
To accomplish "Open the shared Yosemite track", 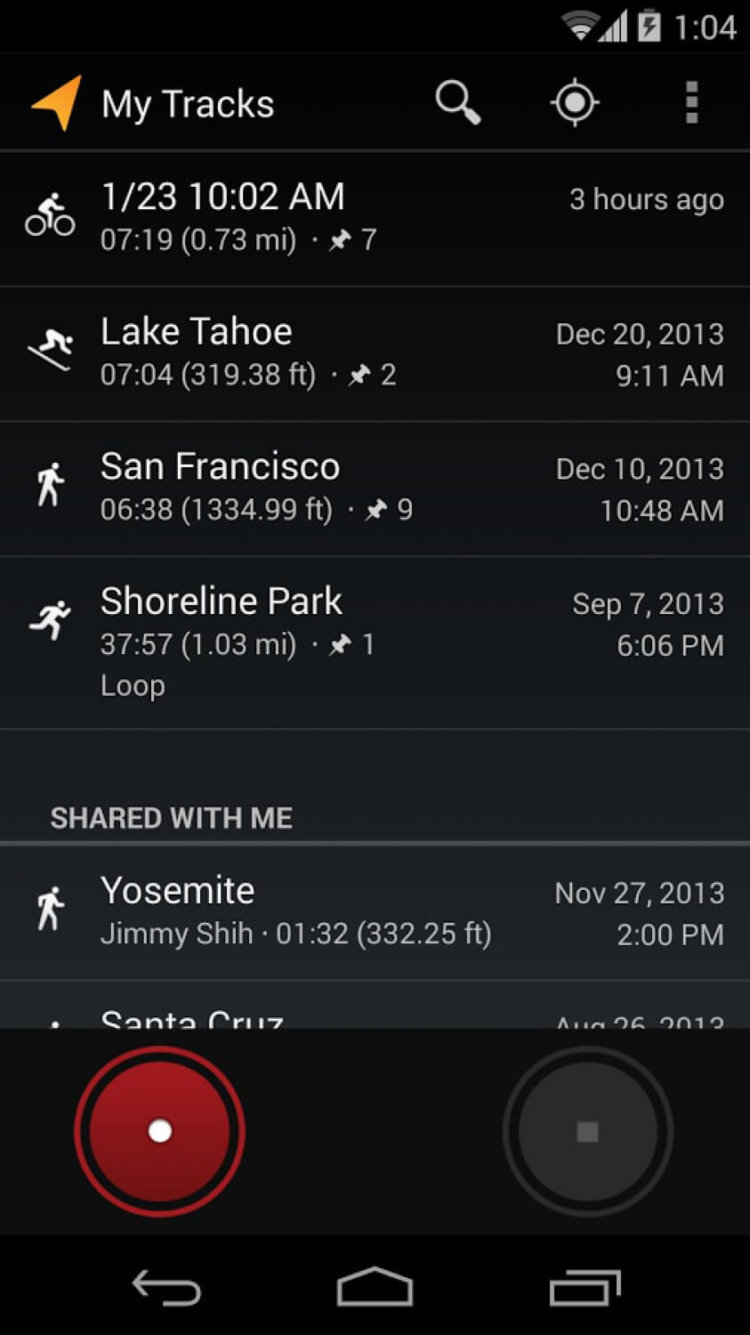I will click(375, 912).
